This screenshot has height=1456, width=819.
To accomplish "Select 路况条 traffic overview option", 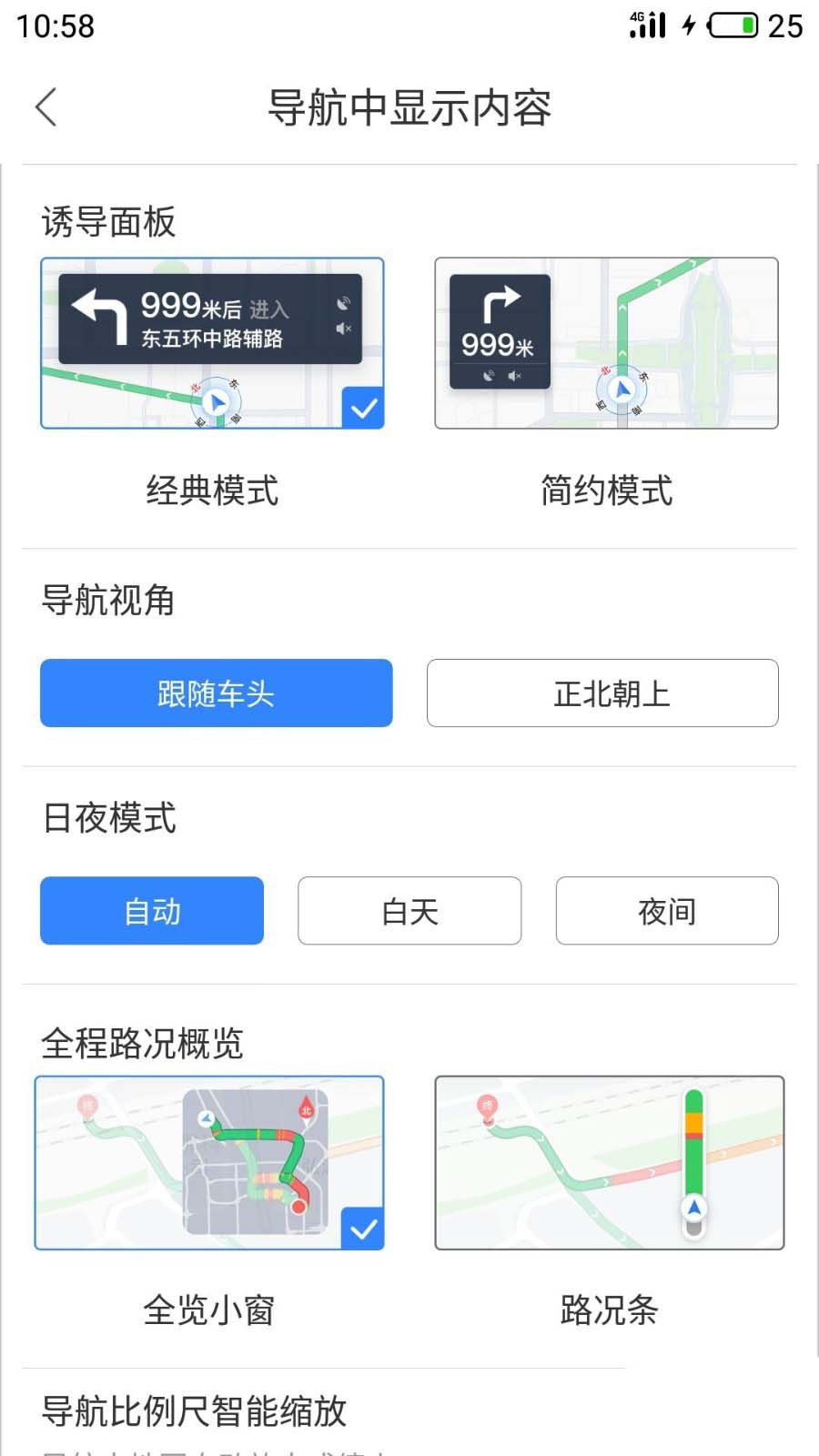I will click(x=609, y=1163).
